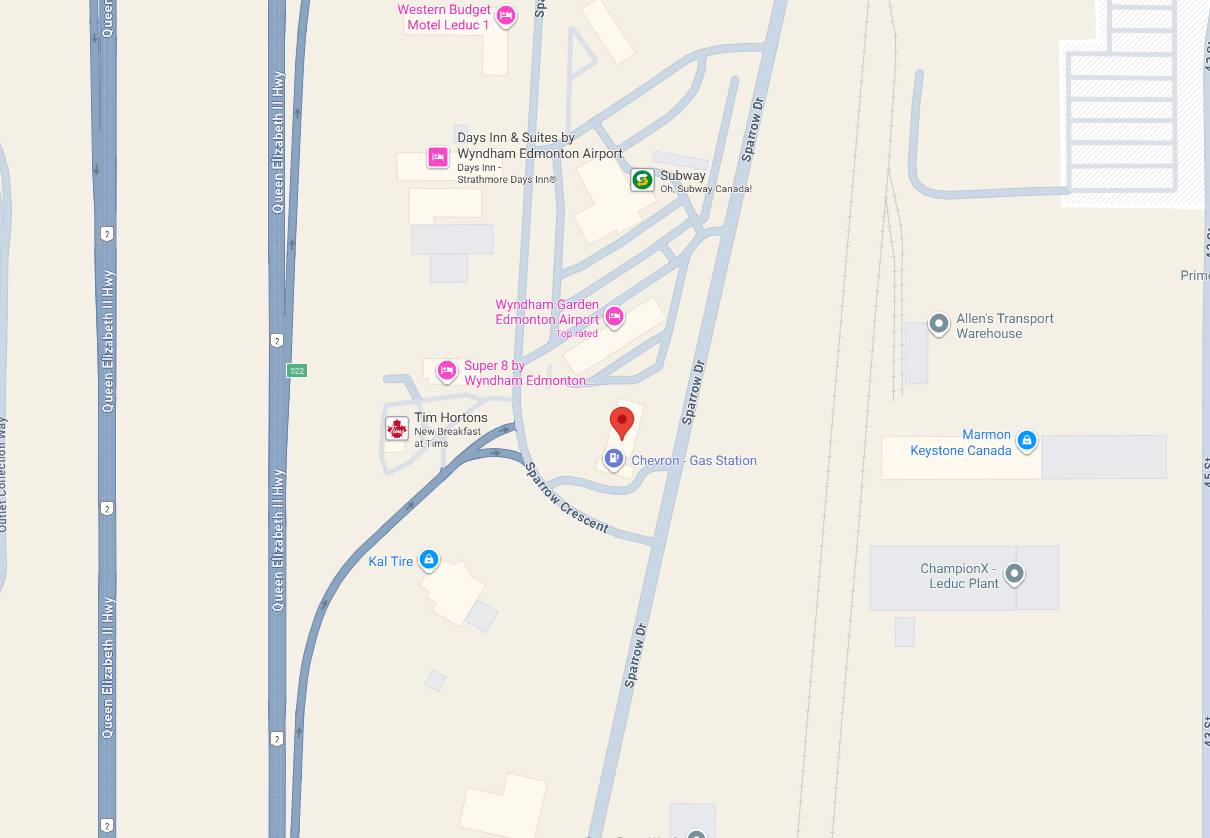Open Allen's Transport Warehouse marker
Viewport: 1210px width, 838px height.
point(938,323)
